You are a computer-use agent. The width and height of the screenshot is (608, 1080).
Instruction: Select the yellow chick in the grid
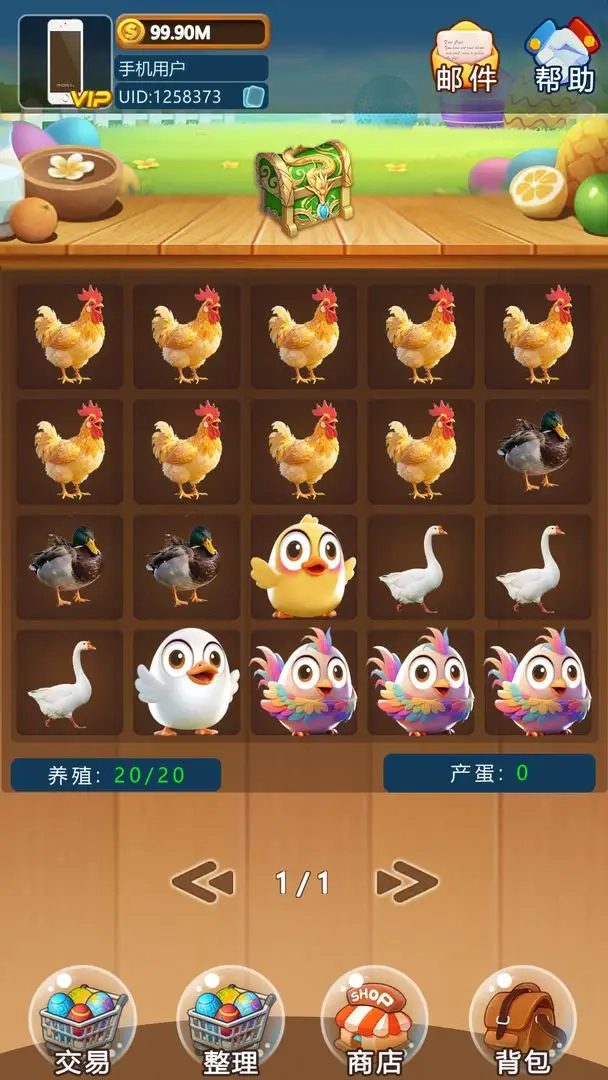click(303, 567)
